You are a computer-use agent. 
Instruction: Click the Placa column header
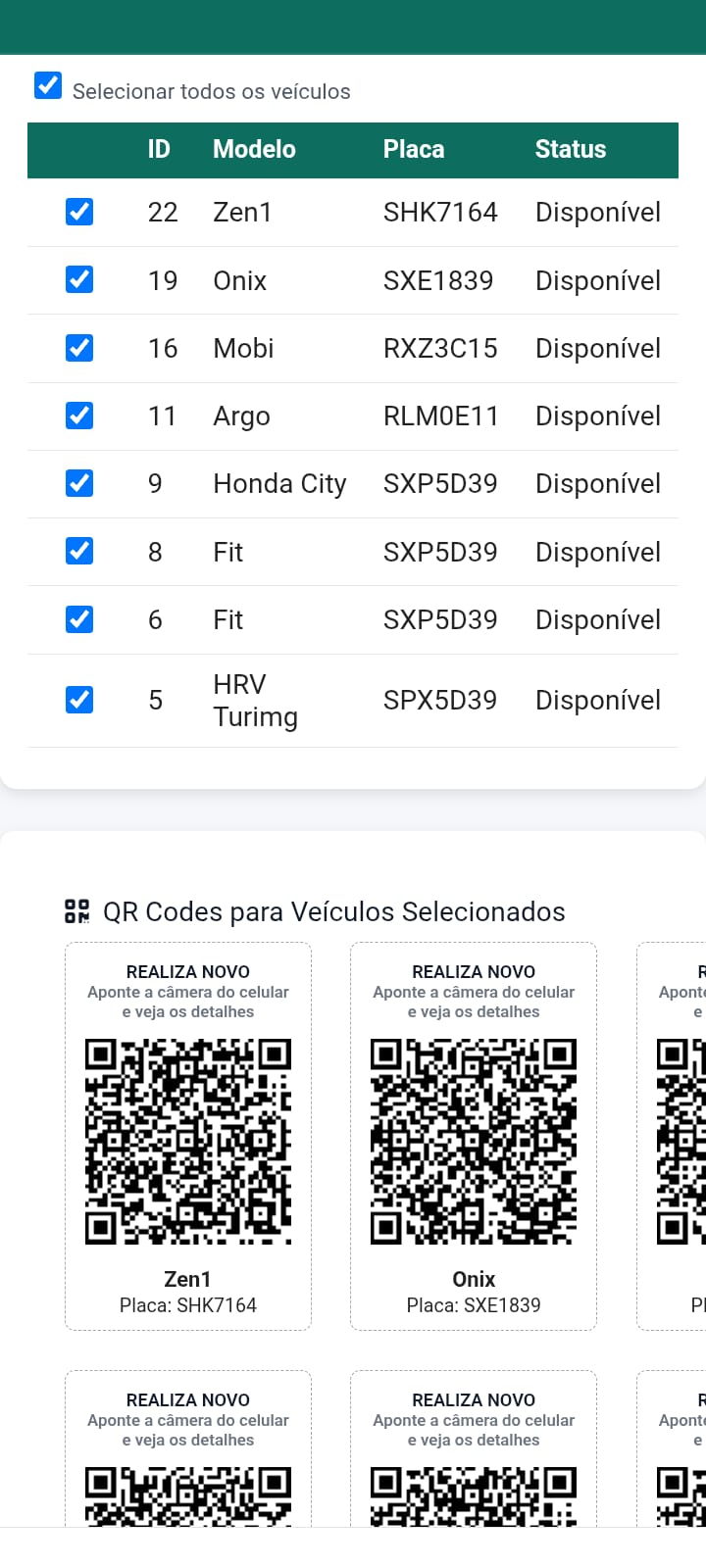[x=414, y=149]
